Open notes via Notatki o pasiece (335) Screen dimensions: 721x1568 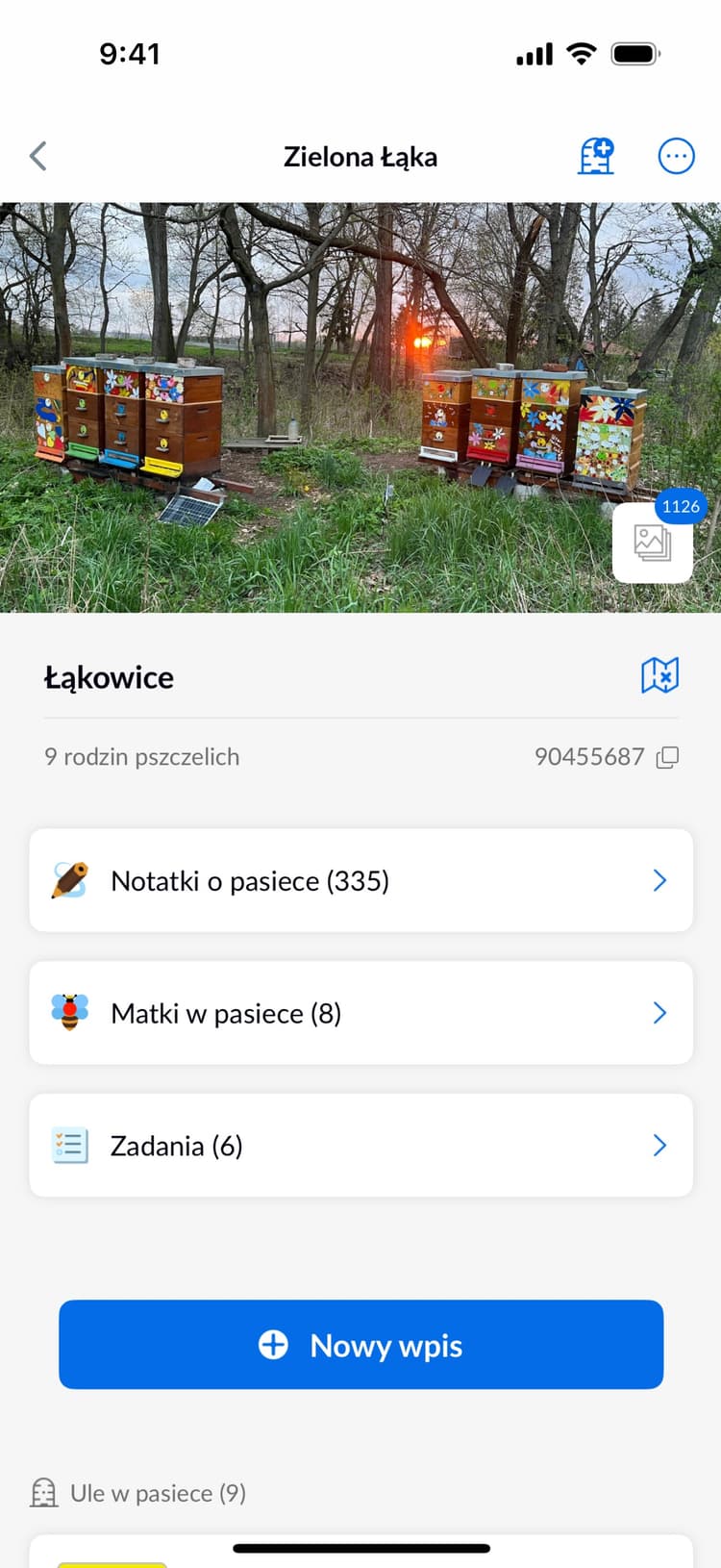tap(250, 879)
